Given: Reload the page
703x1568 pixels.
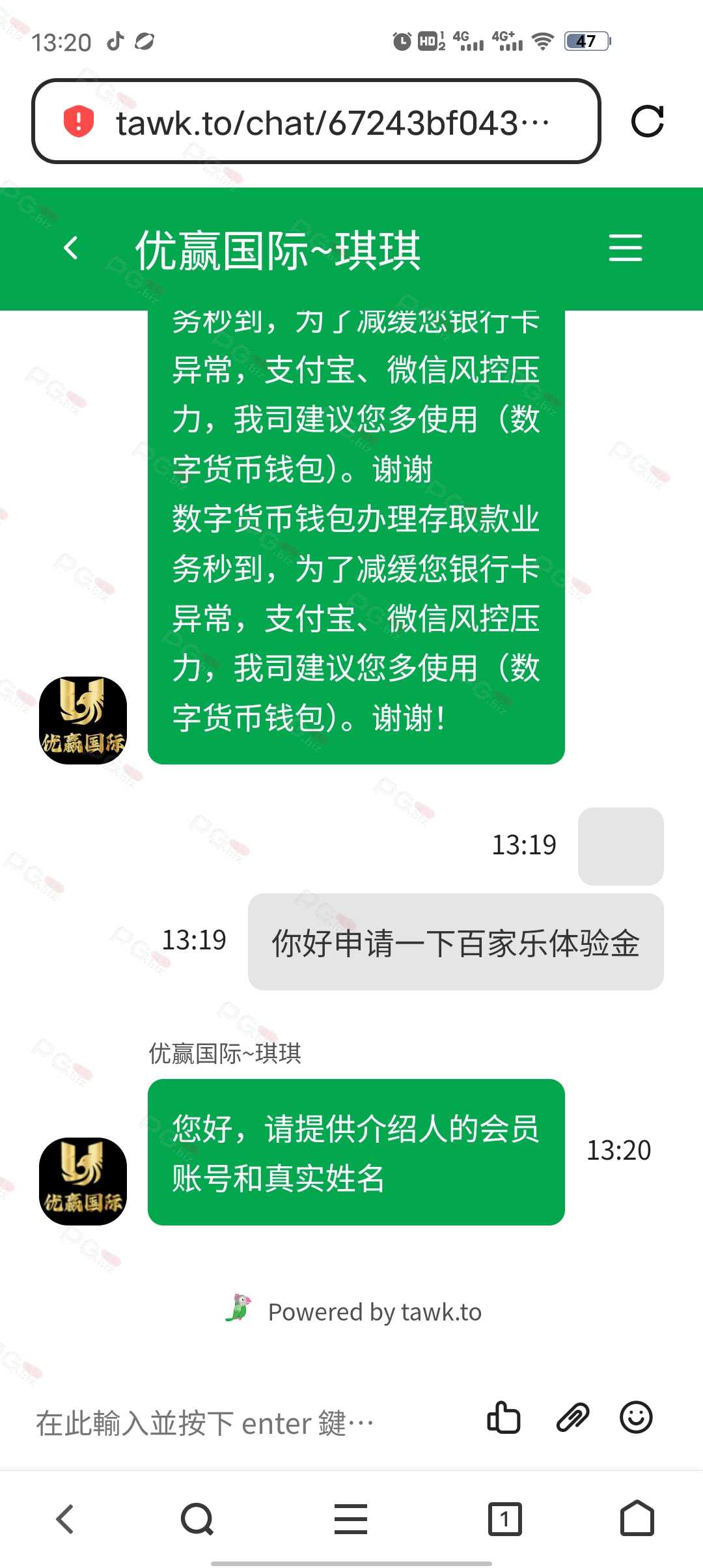Looking at the screenshot, I should [648, 121].
